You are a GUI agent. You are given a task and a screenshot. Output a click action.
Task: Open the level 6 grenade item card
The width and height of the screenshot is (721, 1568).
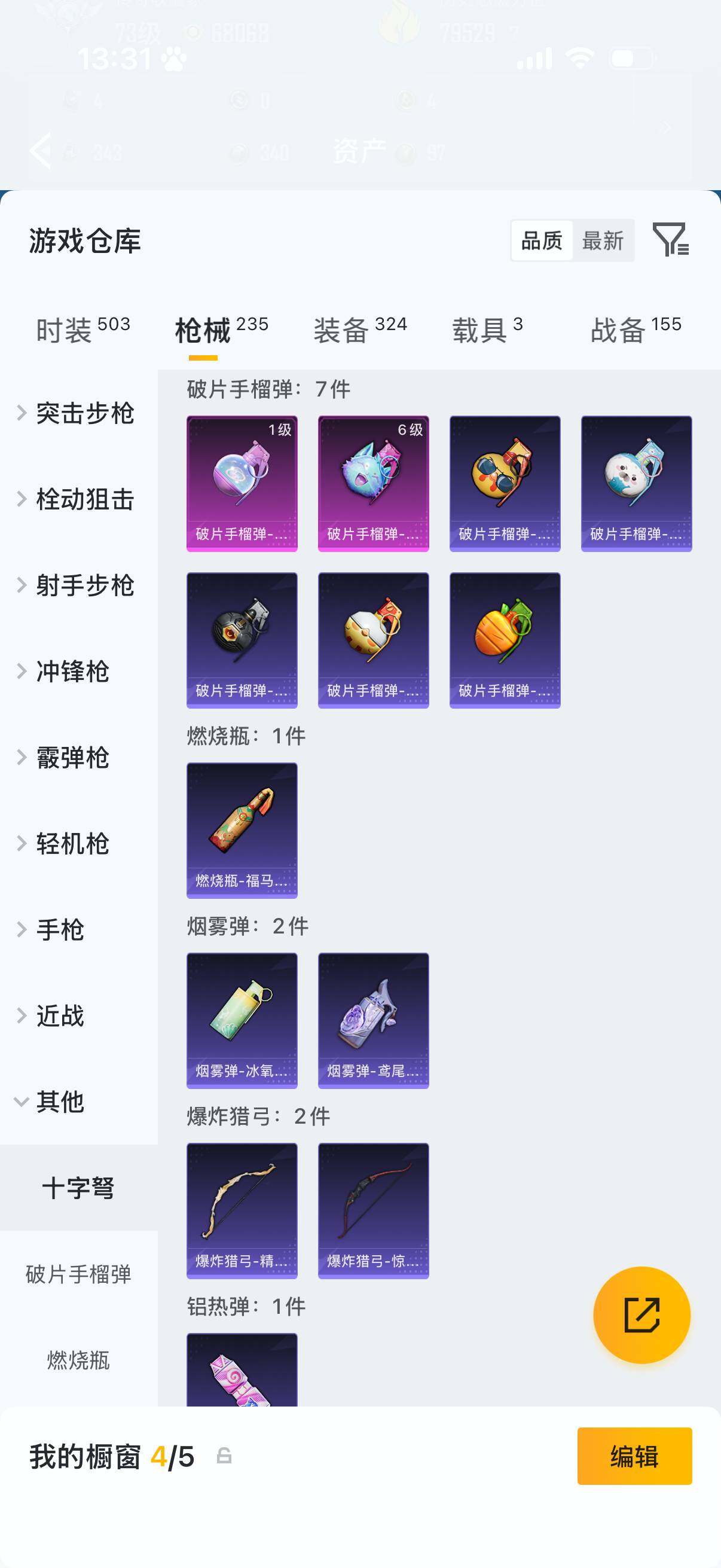(x=373, y=483)
